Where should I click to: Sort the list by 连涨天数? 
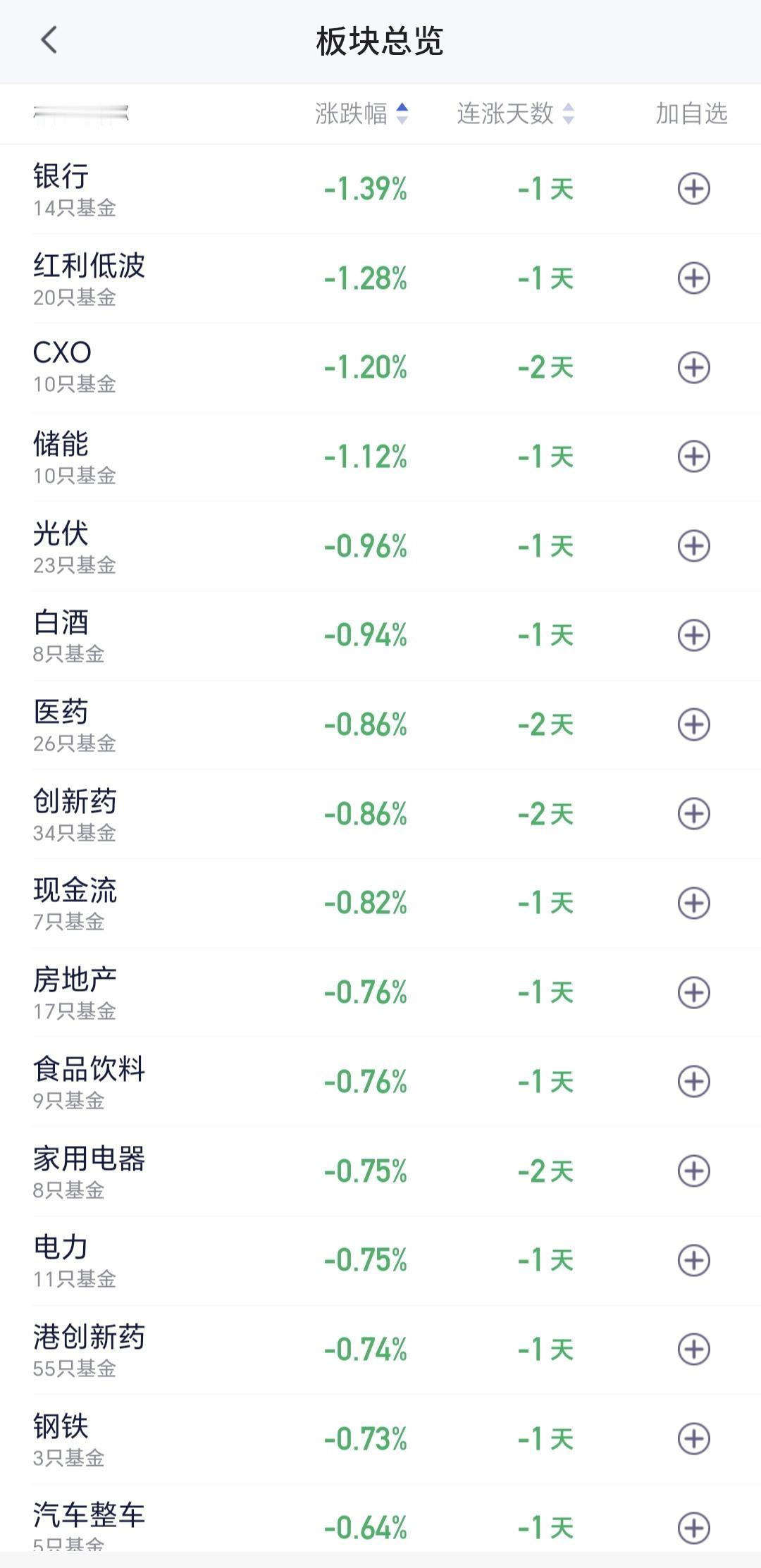coord(515,113)
